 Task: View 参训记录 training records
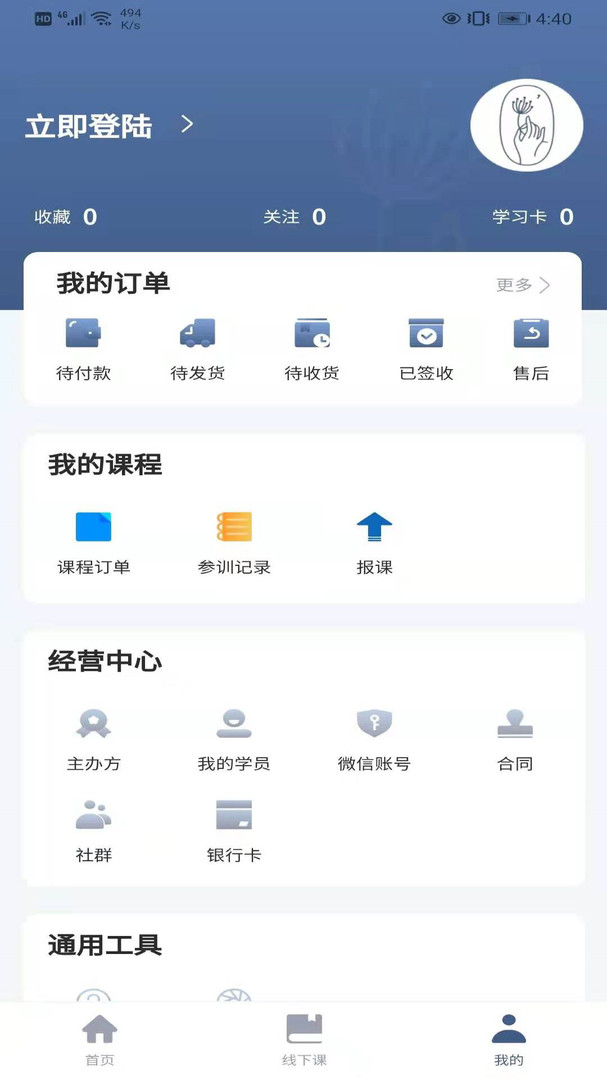[234, 541]
